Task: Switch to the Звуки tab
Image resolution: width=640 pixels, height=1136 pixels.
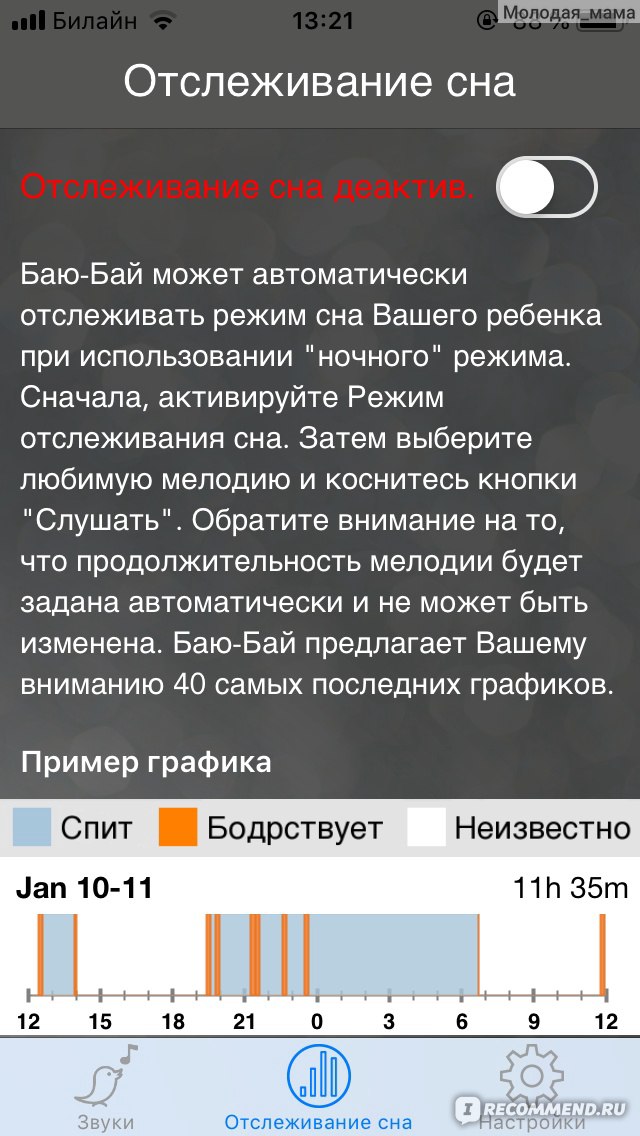Action: (106, 1087)
